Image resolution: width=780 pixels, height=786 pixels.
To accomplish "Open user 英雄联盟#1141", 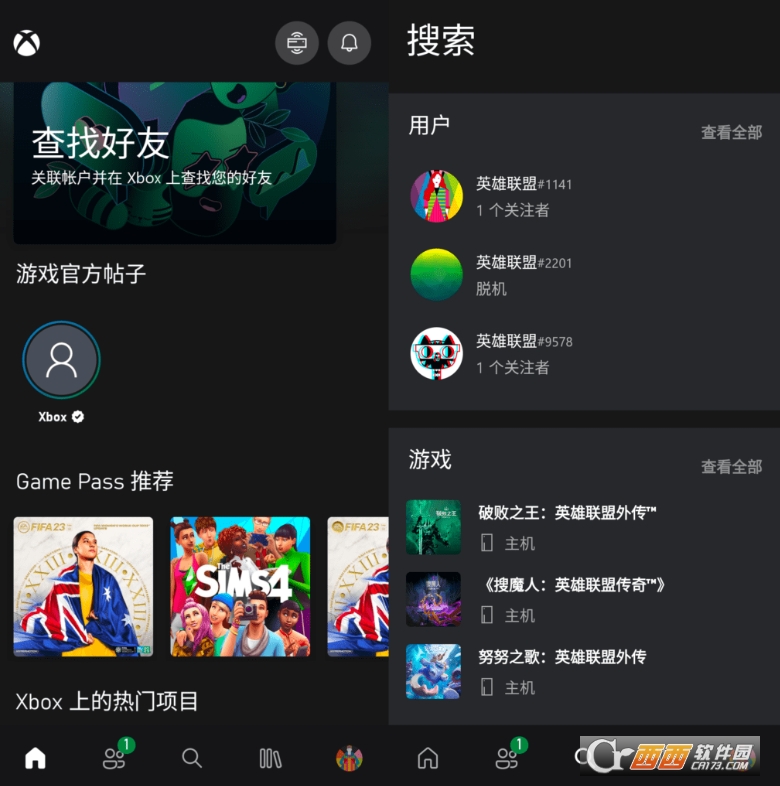I will click(x=524, y=196).
